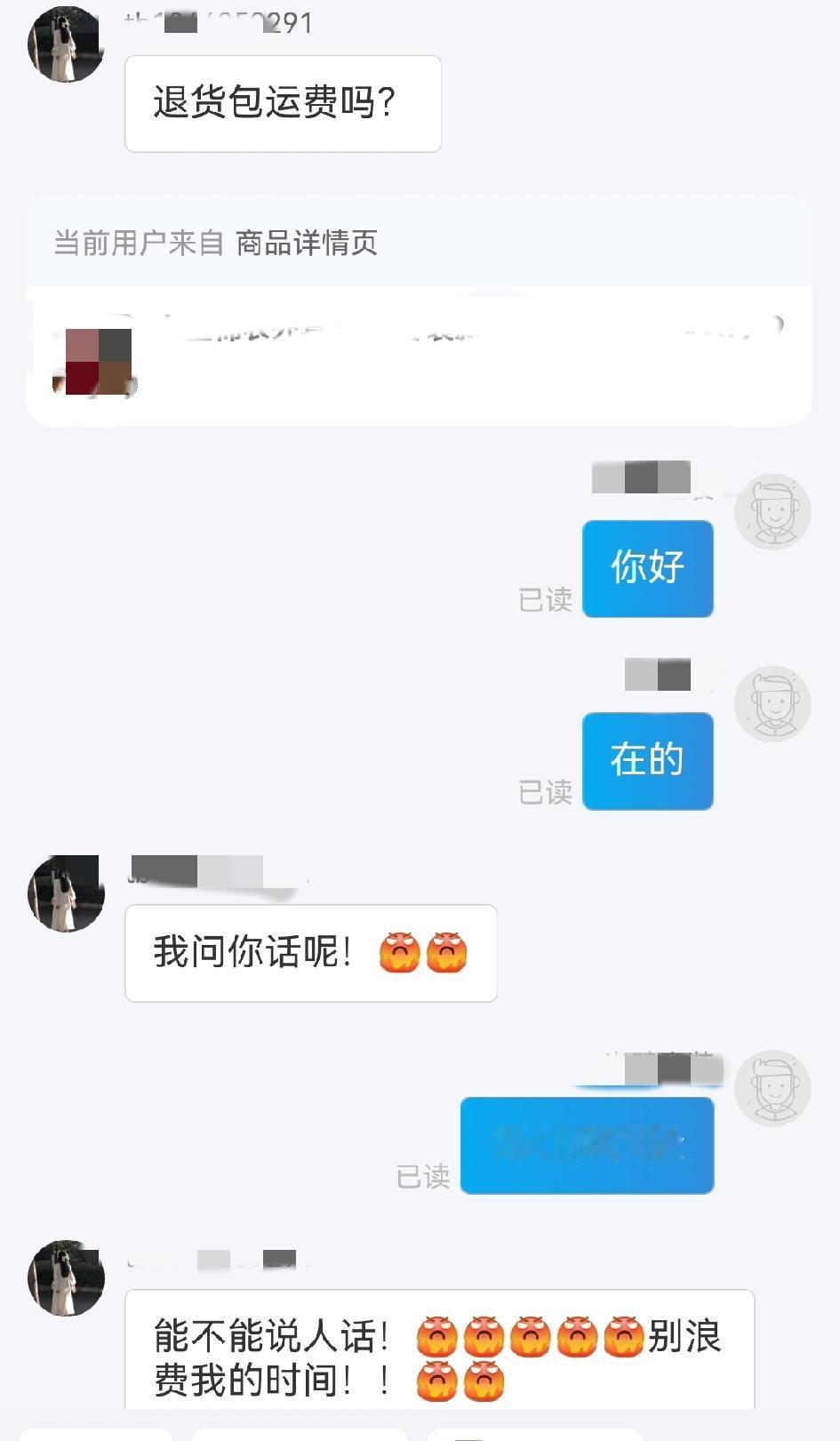Open the buyer's avatar at the top of chat
Screen dimensions: 840x1441
point(65,44)
